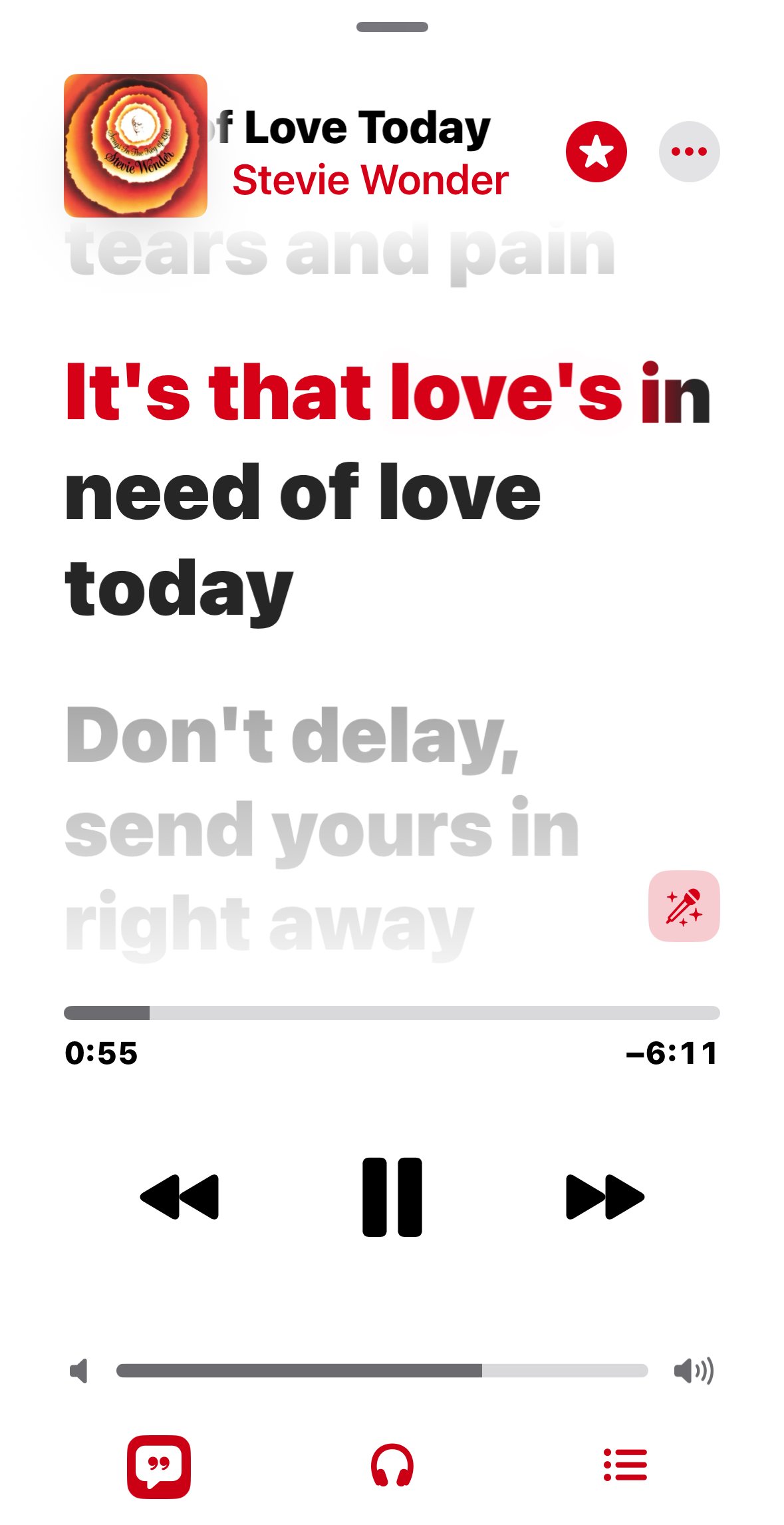
Task: Show the Playing Next queue list
Action: 625,1466
